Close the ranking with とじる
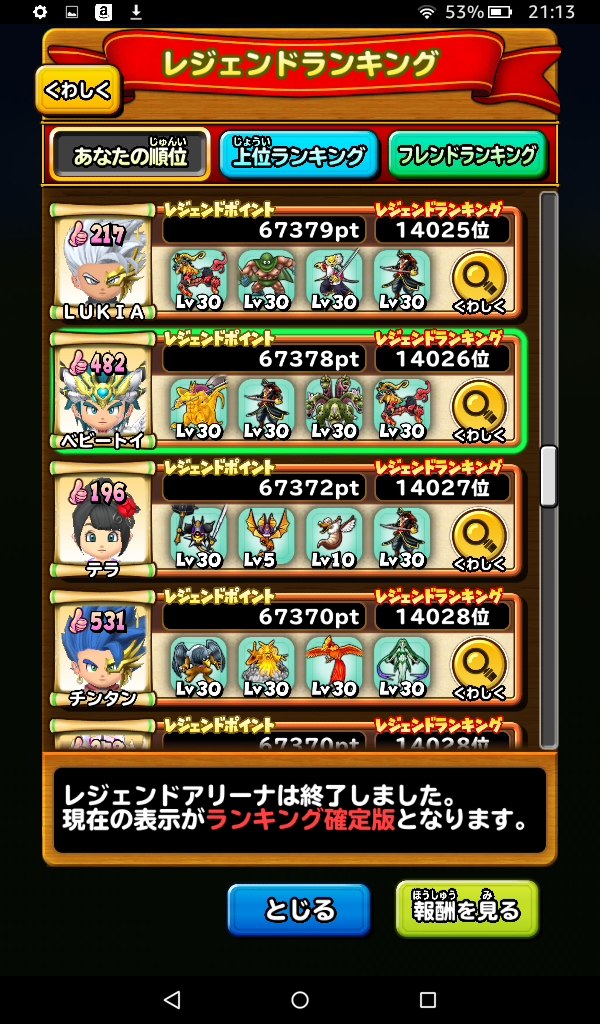This screenshot has width=600, height=1024. coord(299,910)
